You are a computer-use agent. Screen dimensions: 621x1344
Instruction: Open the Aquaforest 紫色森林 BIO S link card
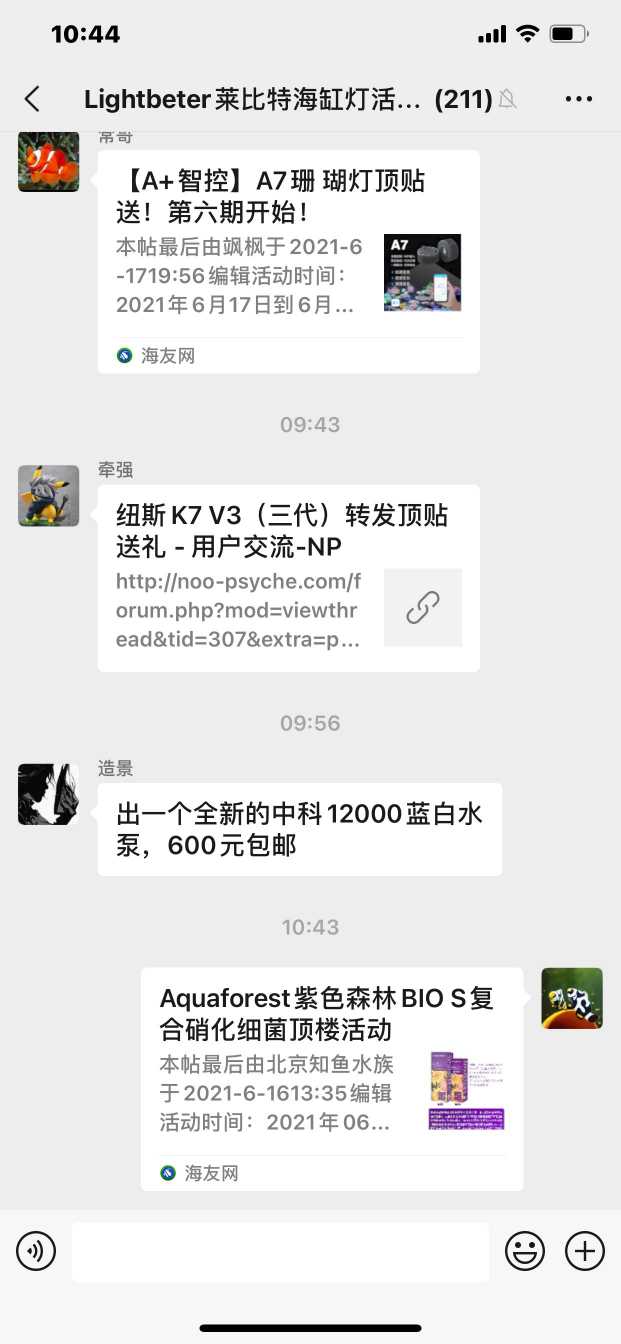tap(331, 1077)
